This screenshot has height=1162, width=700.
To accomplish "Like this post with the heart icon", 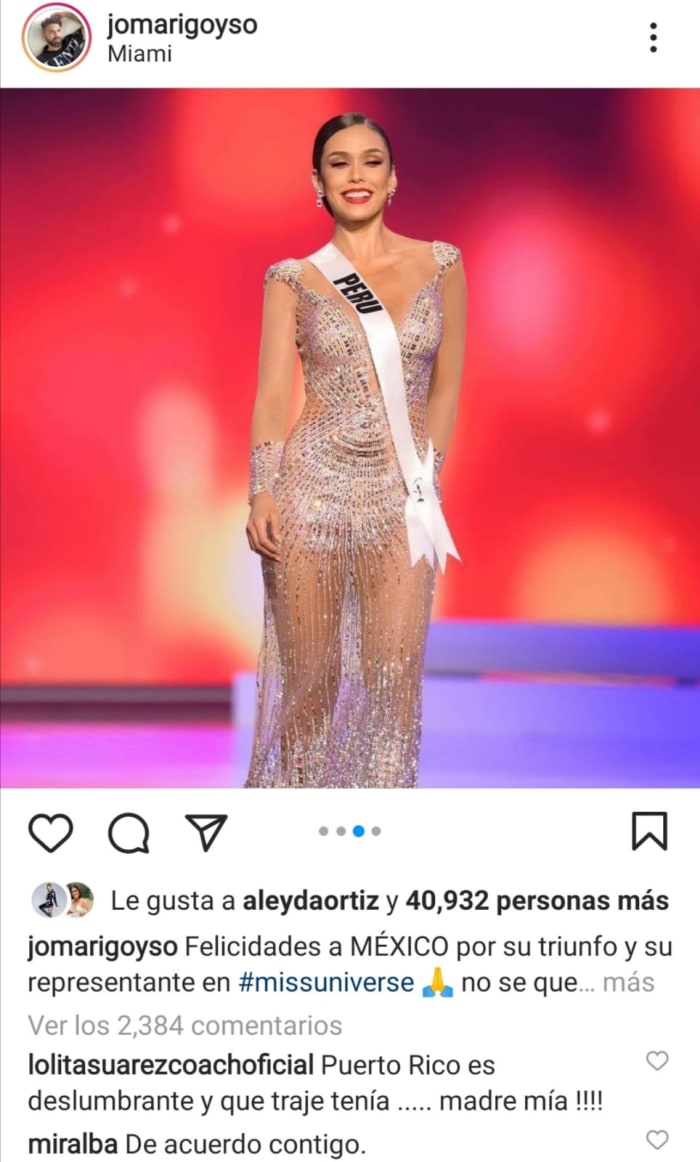I will (50, 832).
